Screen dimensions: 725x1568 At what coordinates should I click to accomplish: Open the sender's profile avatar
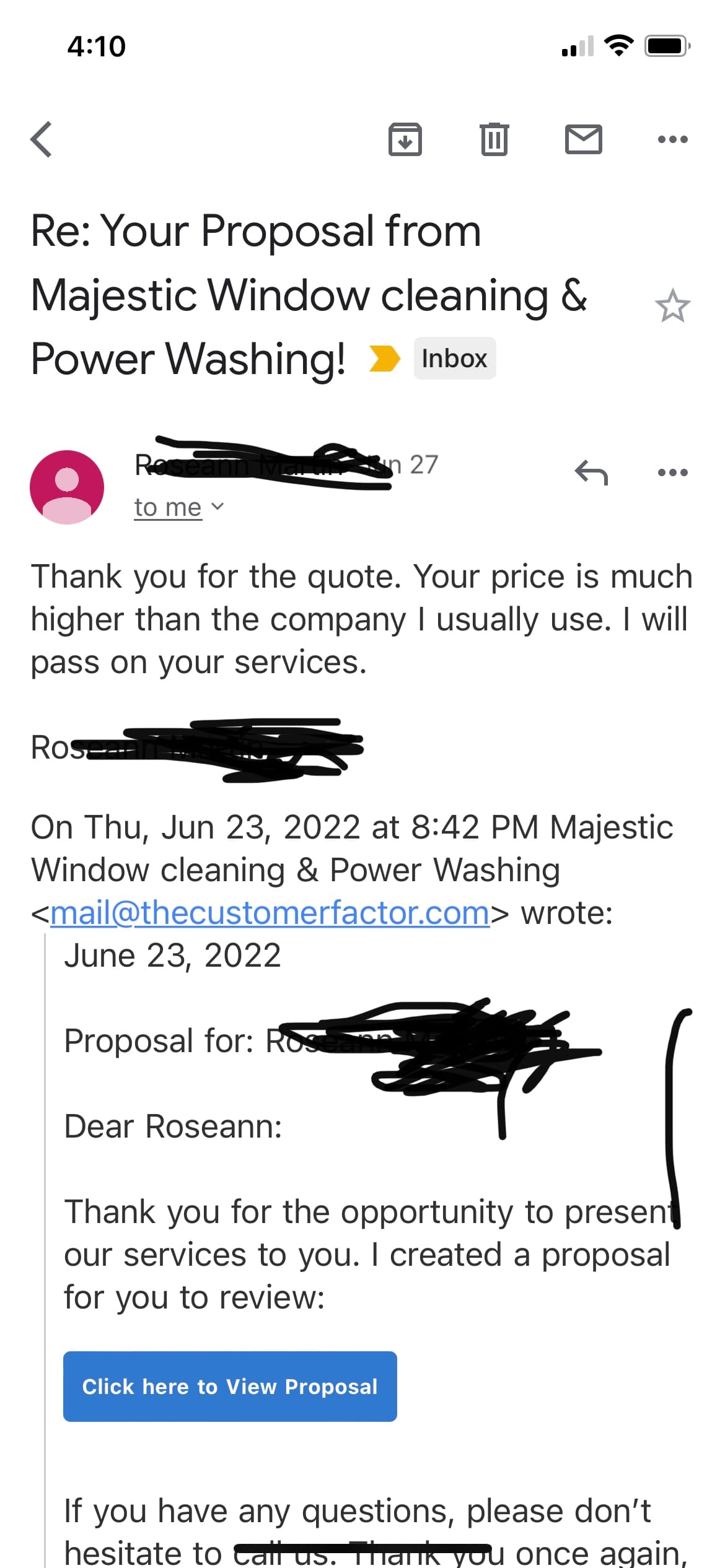click(67, 487)
